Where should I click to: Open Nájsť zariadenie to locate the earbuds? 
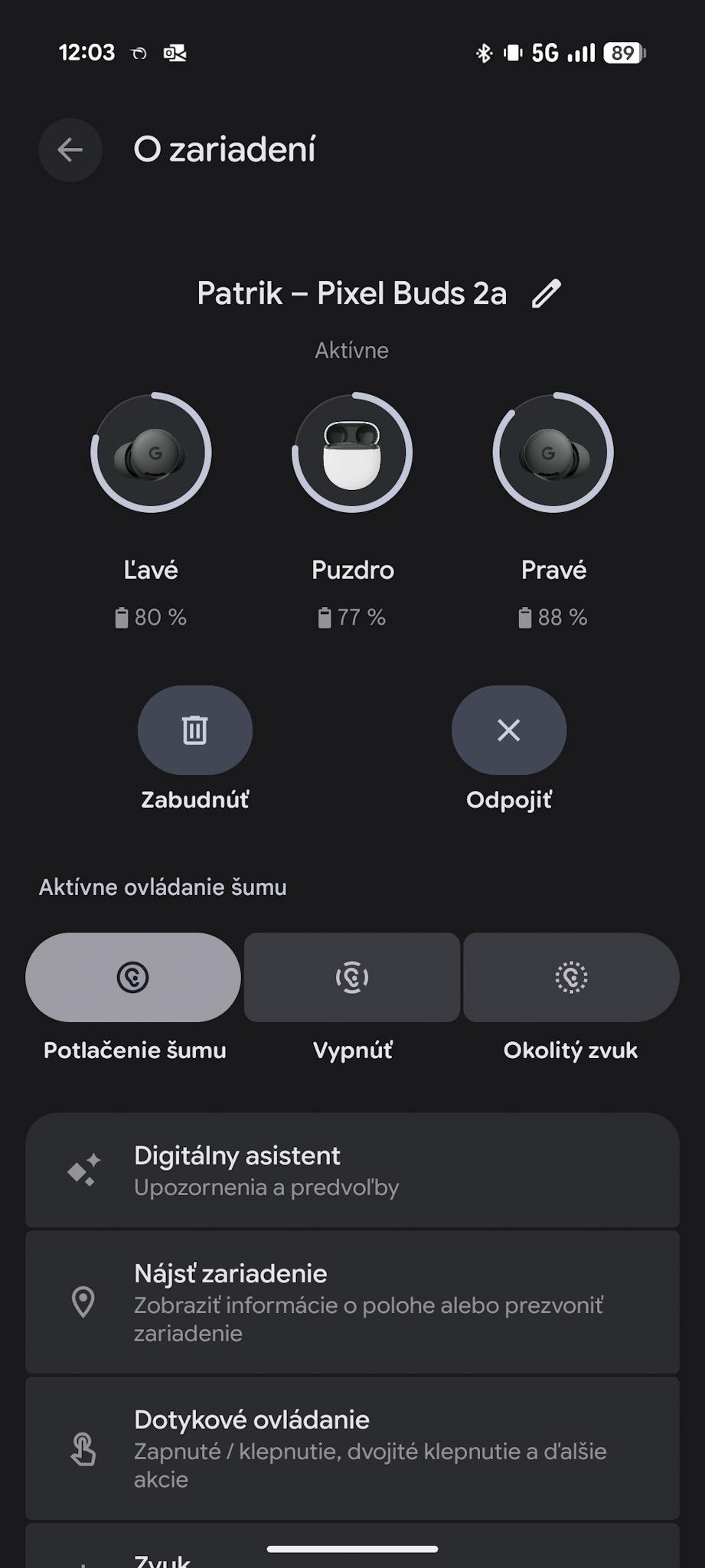pos(352,1302)
